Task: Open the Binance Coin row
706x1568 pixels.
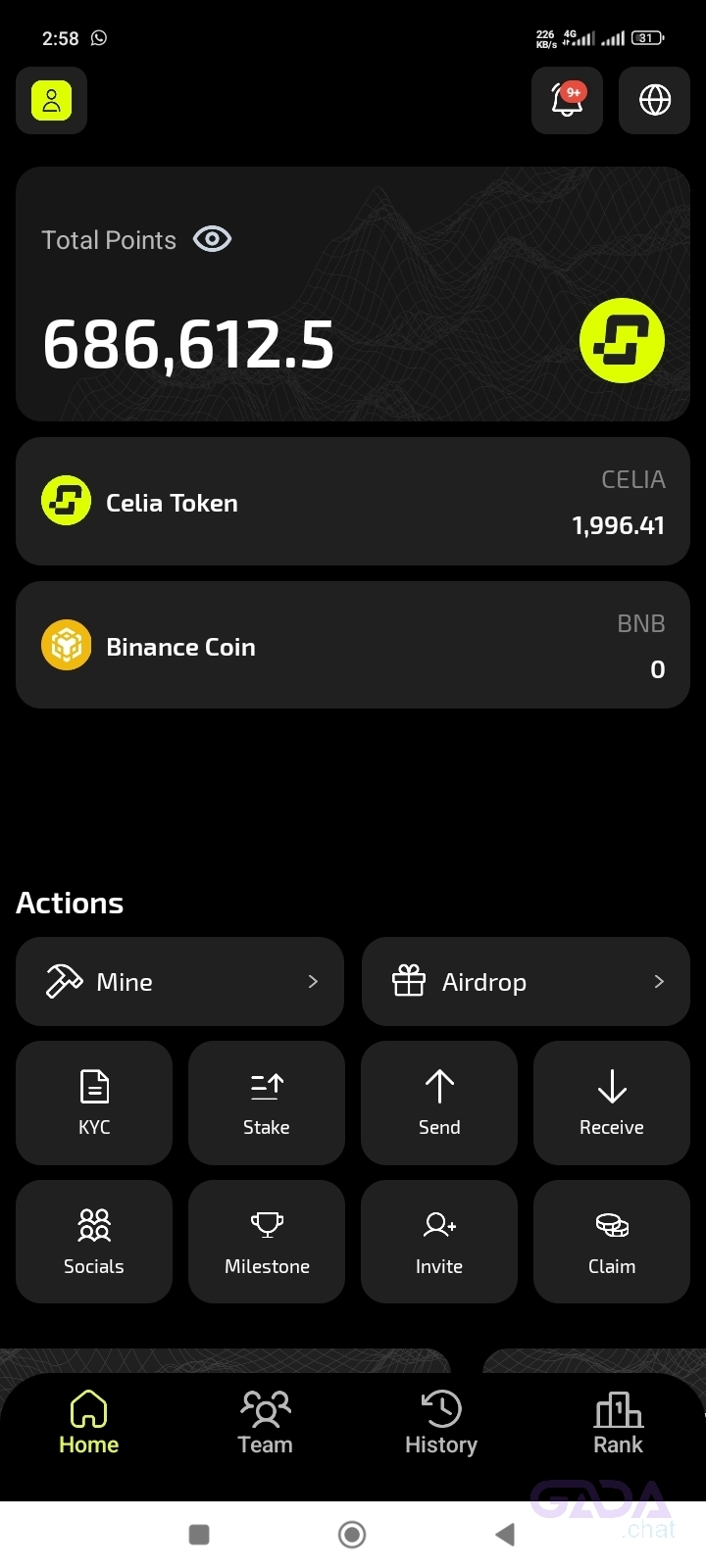Action: click(x=353, y=645)
